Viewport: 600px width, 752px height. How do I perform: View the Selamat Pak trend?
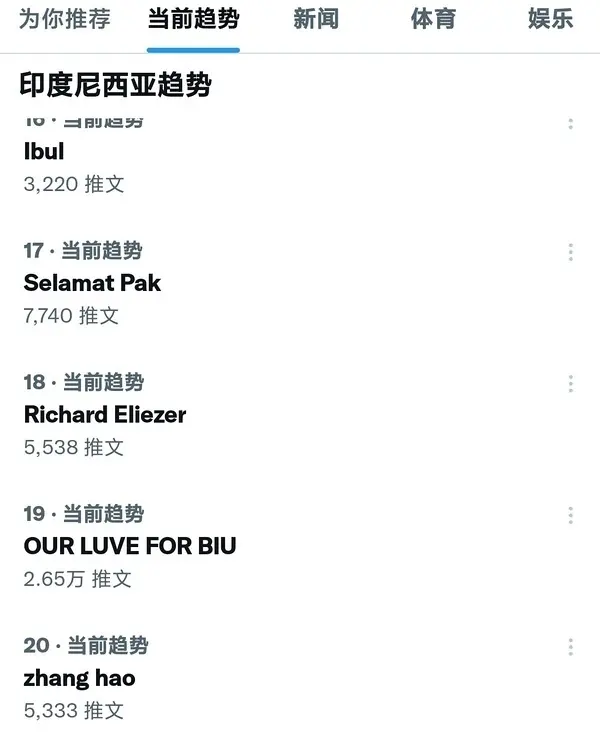pyautogui.click(x=92, y=283)
